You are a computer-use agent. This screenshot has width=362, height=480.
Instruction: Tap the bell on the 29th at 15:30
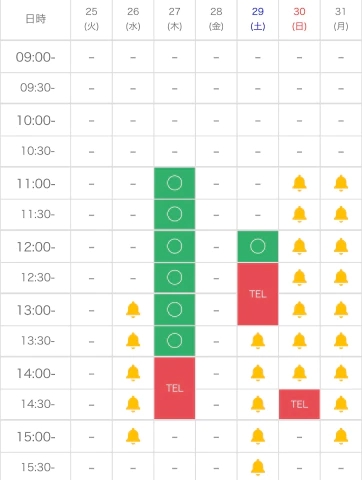[x=258, y=467]
